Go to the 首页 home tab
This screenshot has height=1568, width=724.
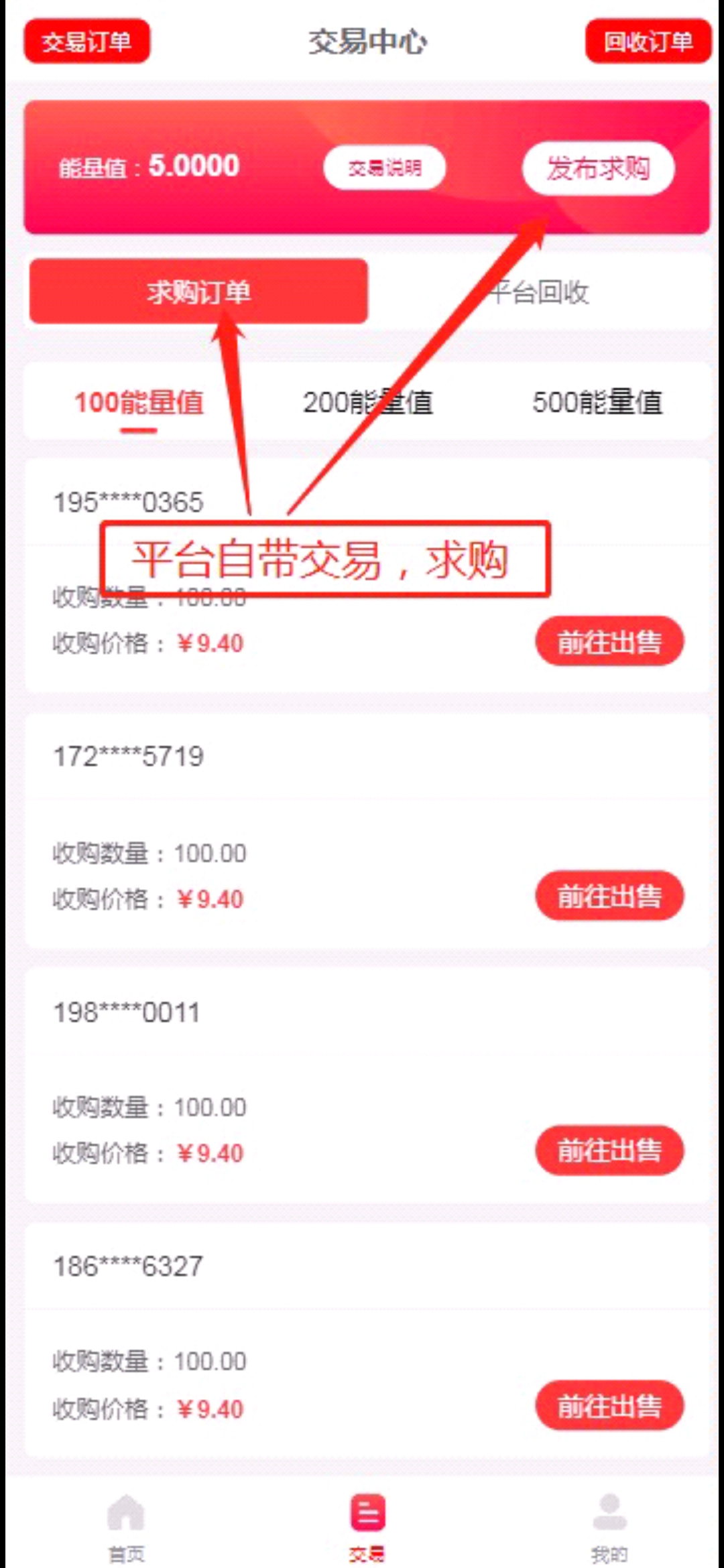tap(126, 1526)
